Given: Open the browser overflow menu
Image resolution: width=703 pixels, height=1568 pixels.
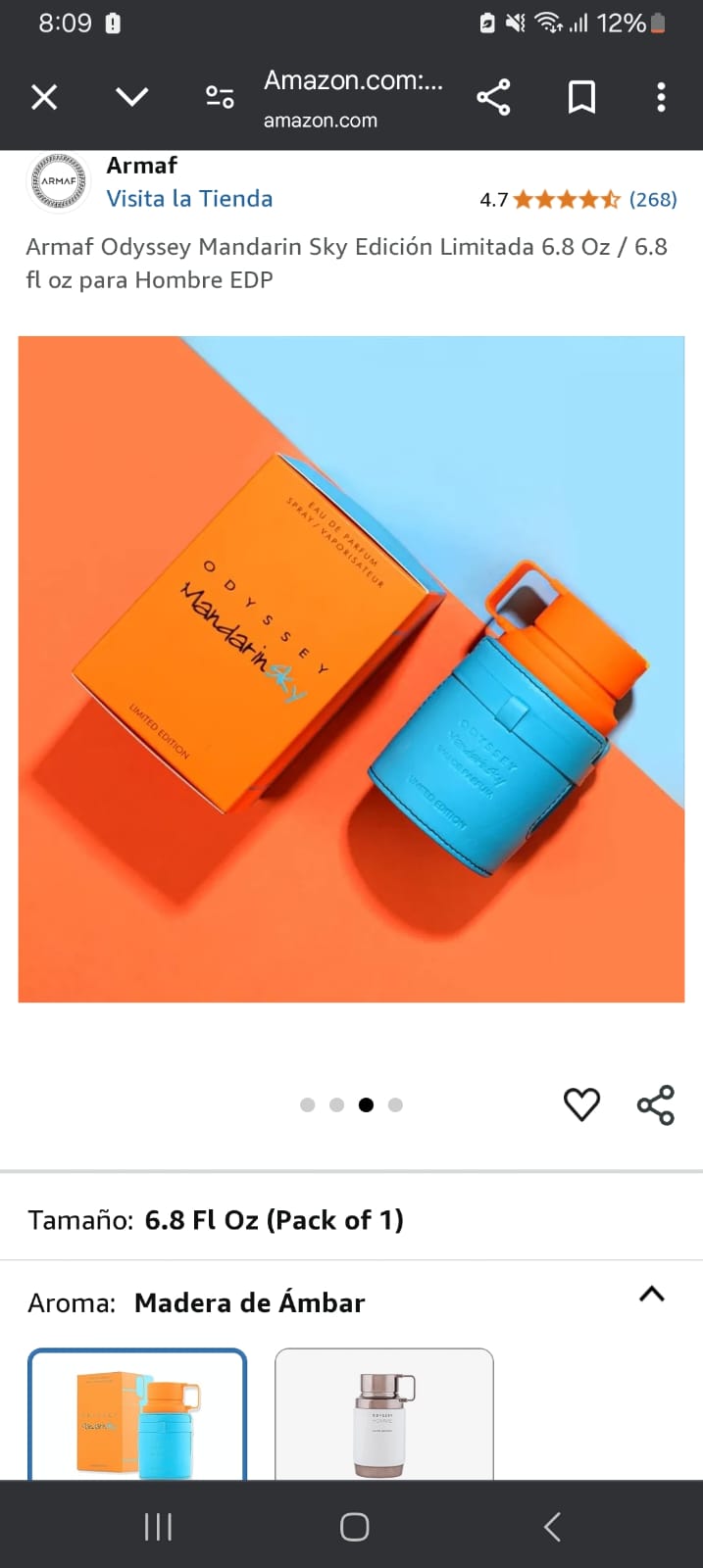Looking at the screenshot, I should pos(661,97).
